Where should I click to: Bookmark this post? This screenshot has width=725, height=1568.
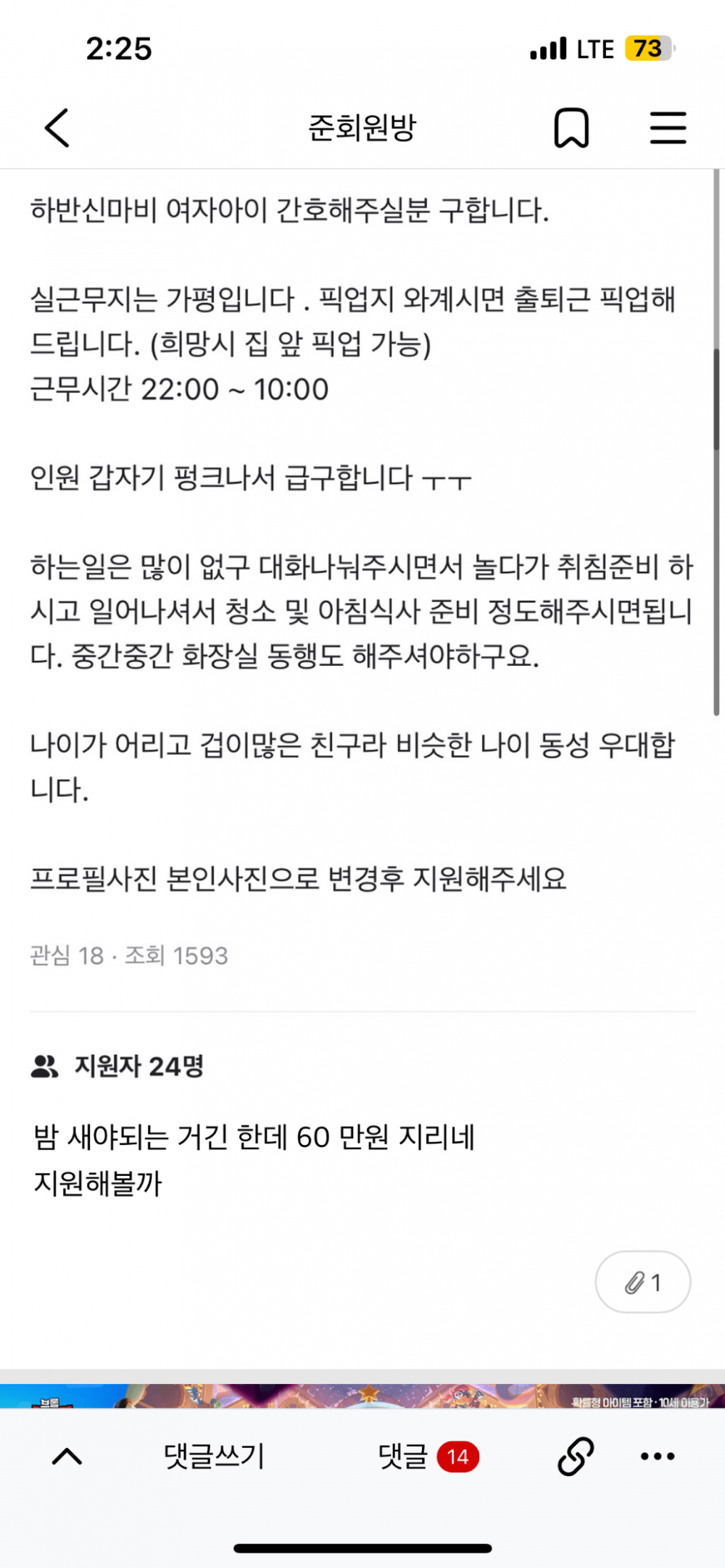(571, 128)
